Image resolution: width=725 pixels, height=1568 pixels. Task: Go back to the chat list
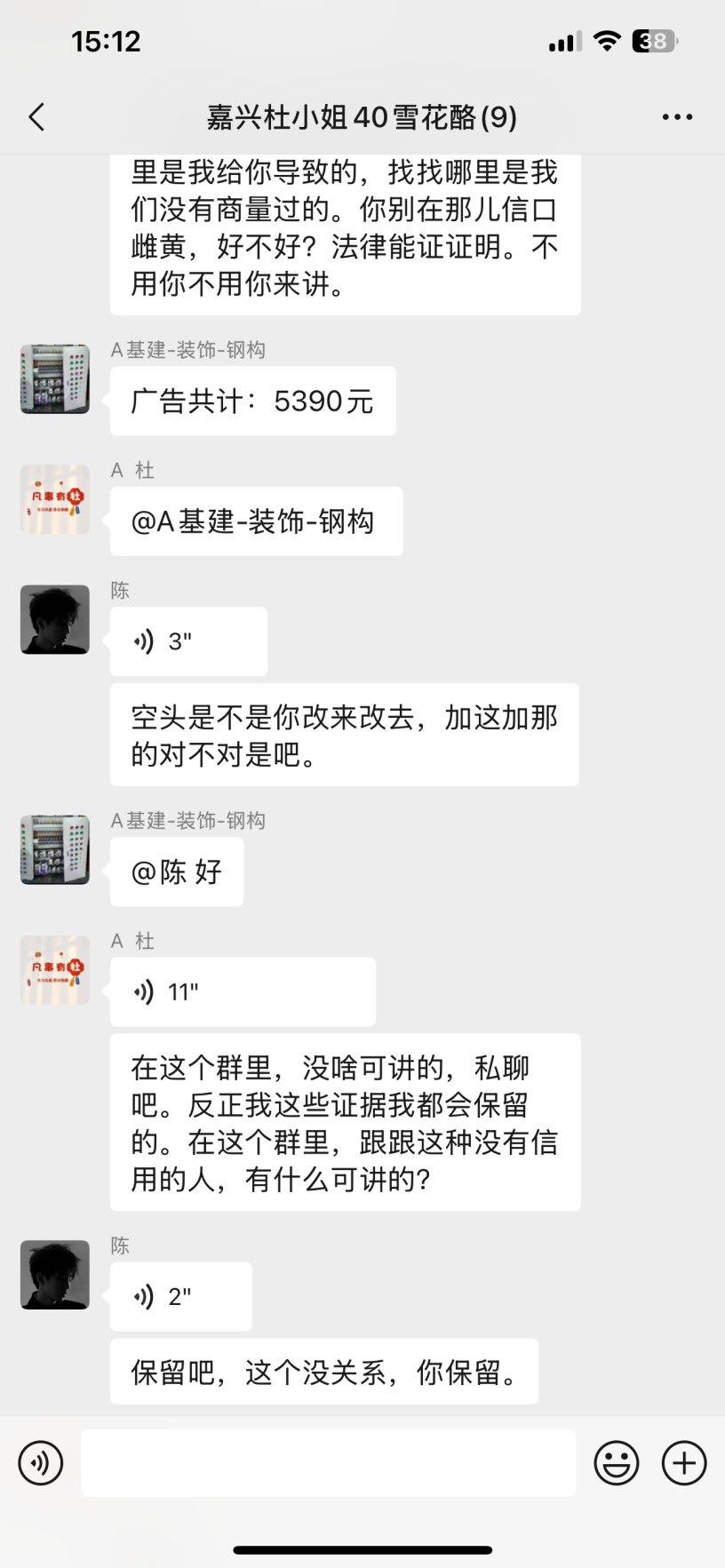pos(36,117)
